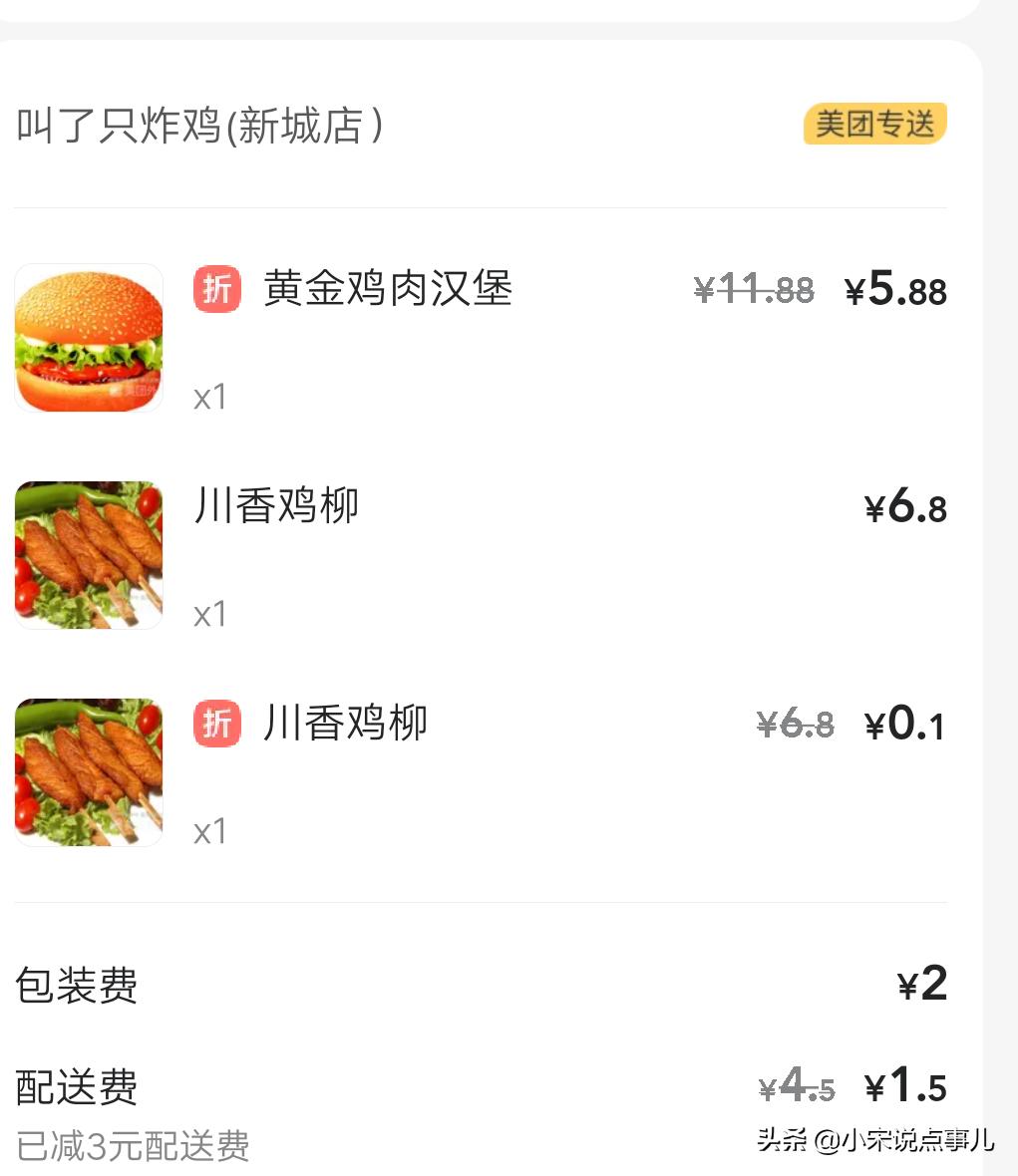Viewport: 1018px width, 1176px height.
Task: Click the discounted ¥0.1 price
Action: coord(905,726)
